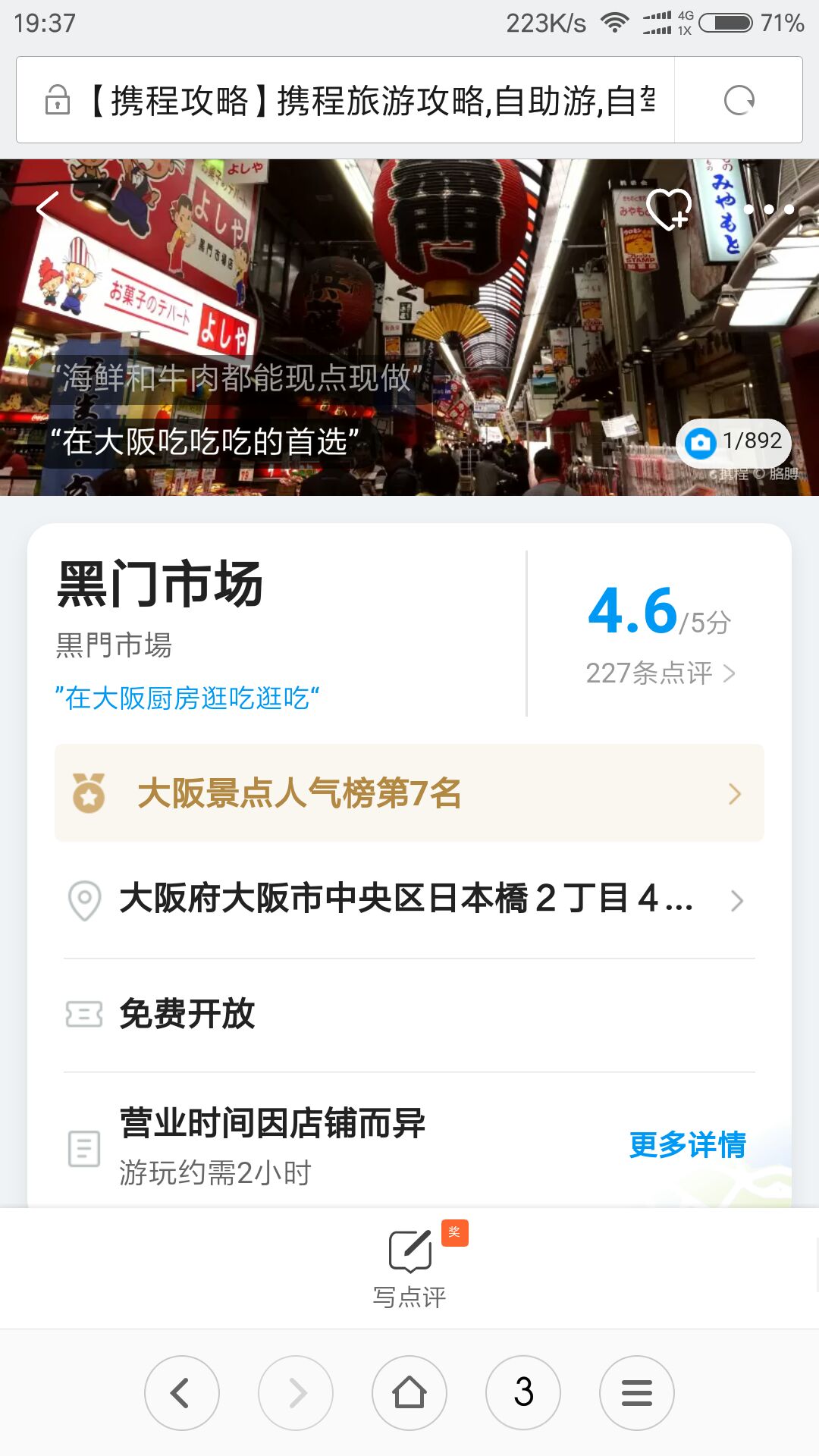Add 黑门市场 to favorites with heart icon
Image resolution: width=819 pixels, height=1456 pixels.
point(669,209)
